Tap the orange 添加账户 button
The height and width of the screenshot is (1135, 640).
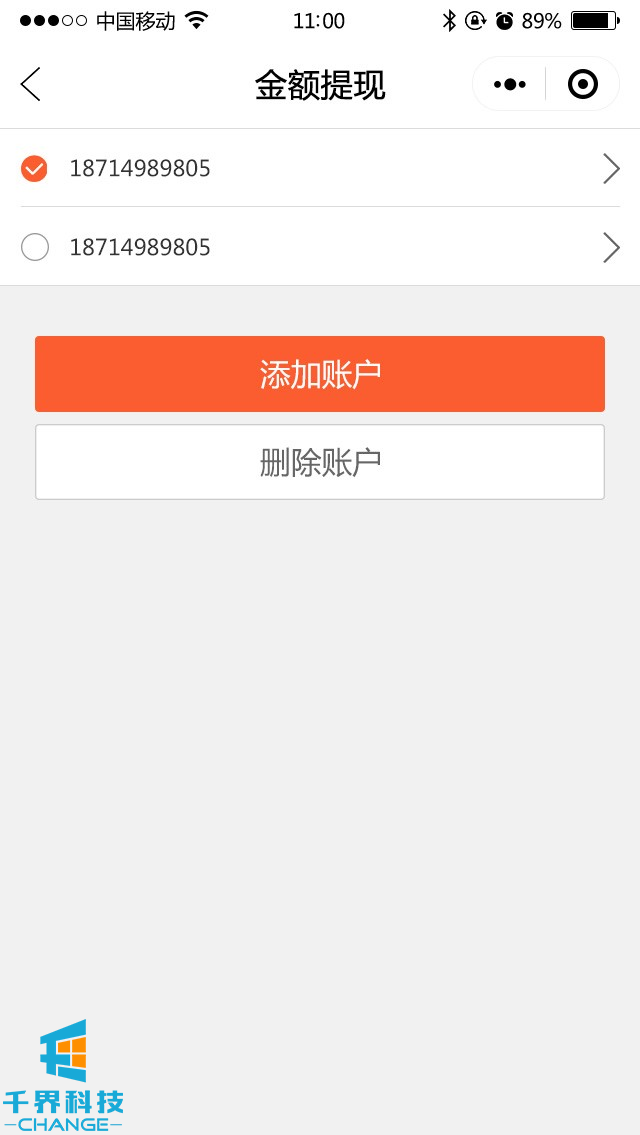pos(320,374)
